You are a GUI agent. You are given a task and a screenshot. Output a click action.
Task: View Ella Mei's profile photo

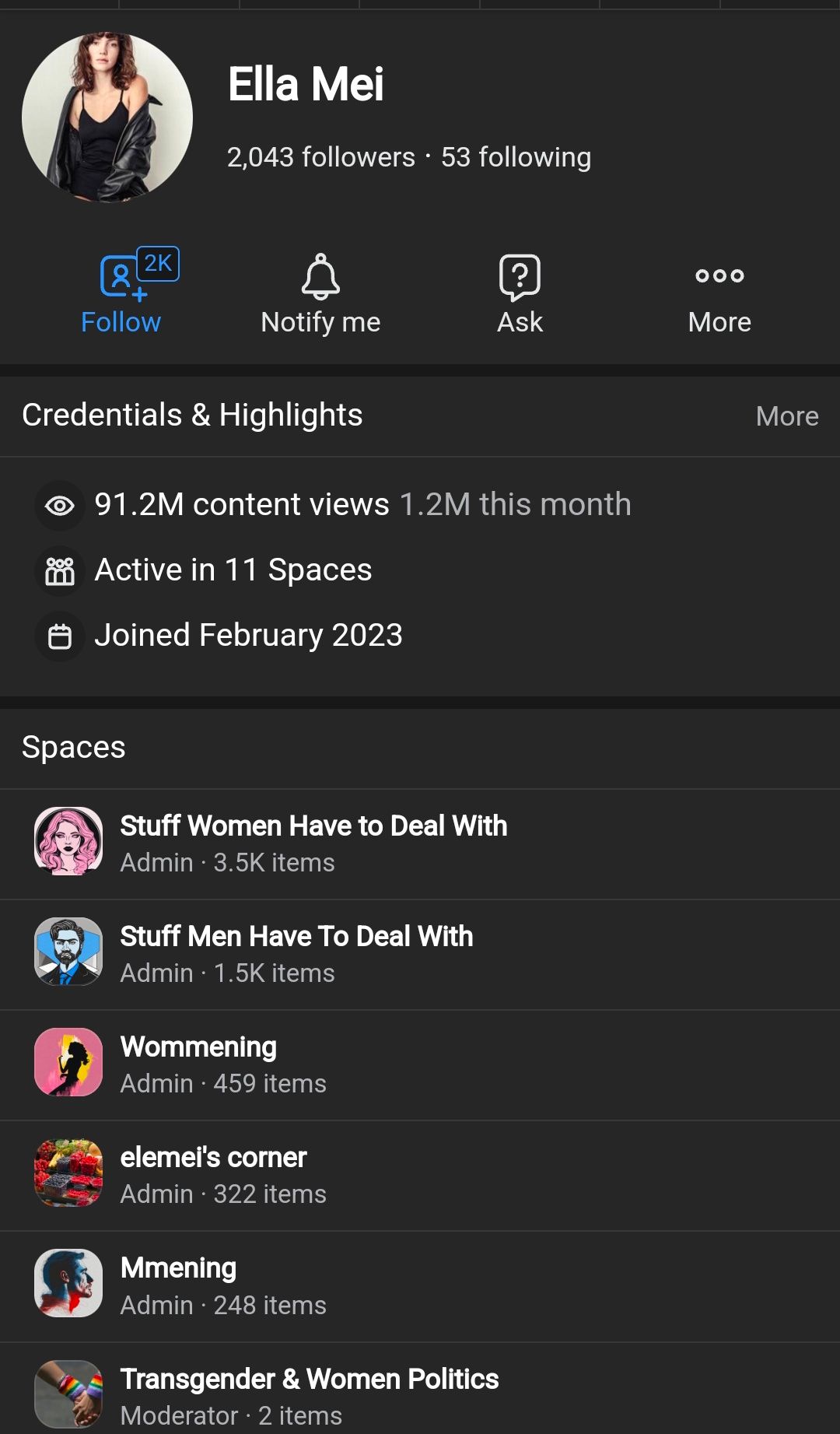pyautogui.click(x=107, y=117)
